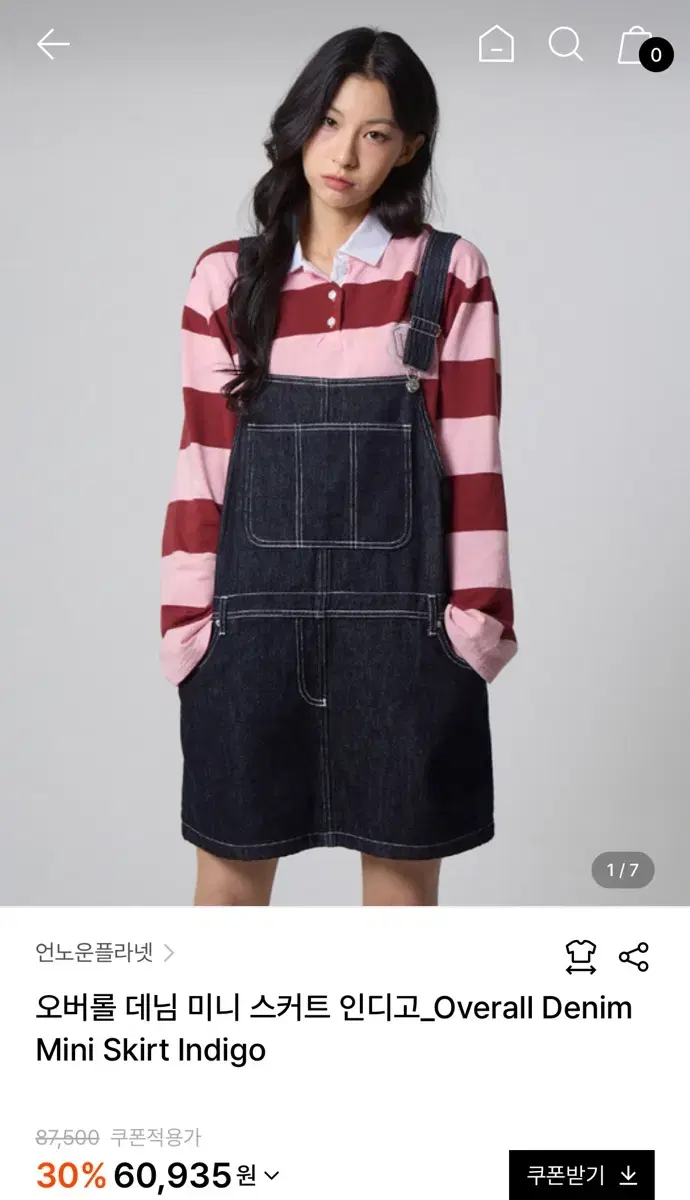Screen dimensions: 690x1200
Task: Tap the 쿠폰받기 coupon download button
Action: [x=582, y=1175]
